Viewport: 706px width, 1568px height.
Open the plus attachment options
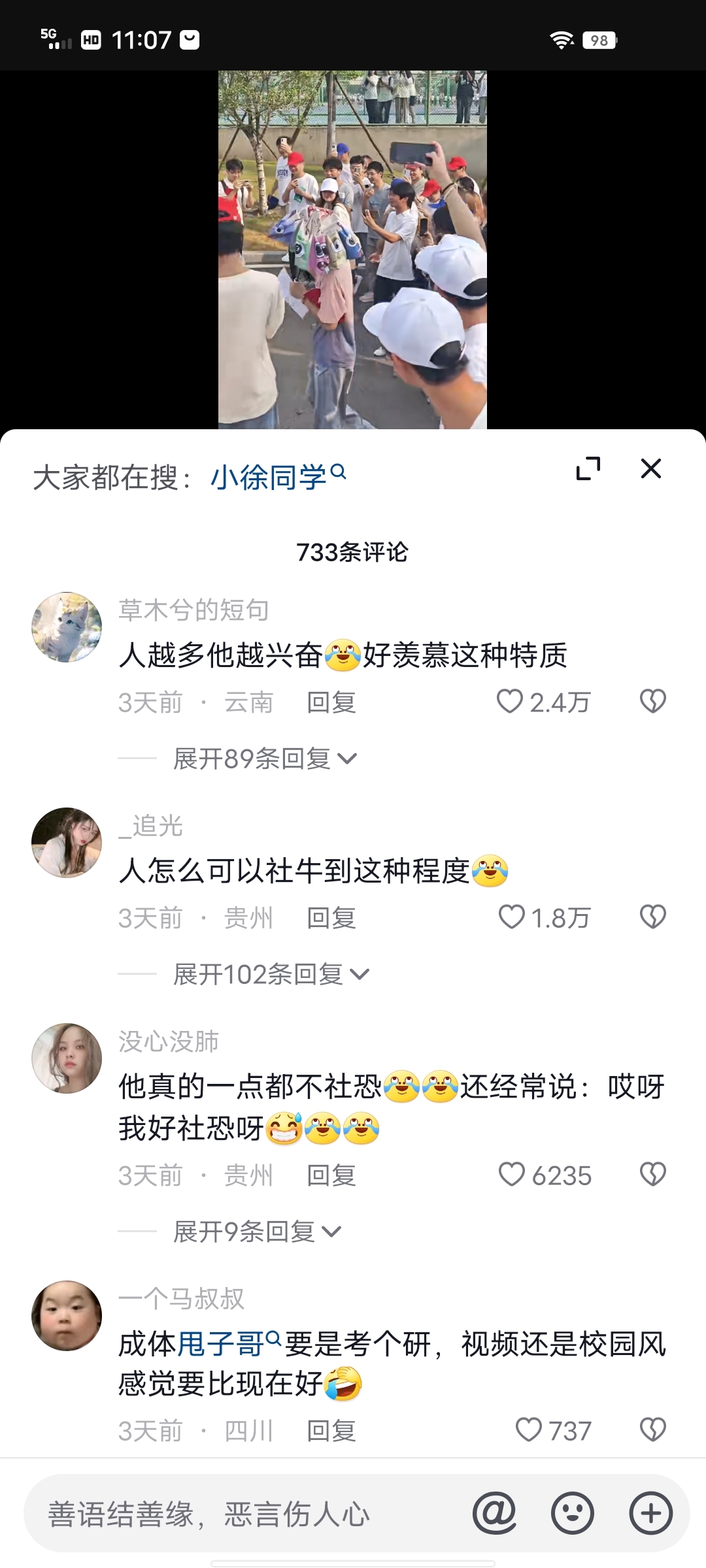[x=650, y=1513]
